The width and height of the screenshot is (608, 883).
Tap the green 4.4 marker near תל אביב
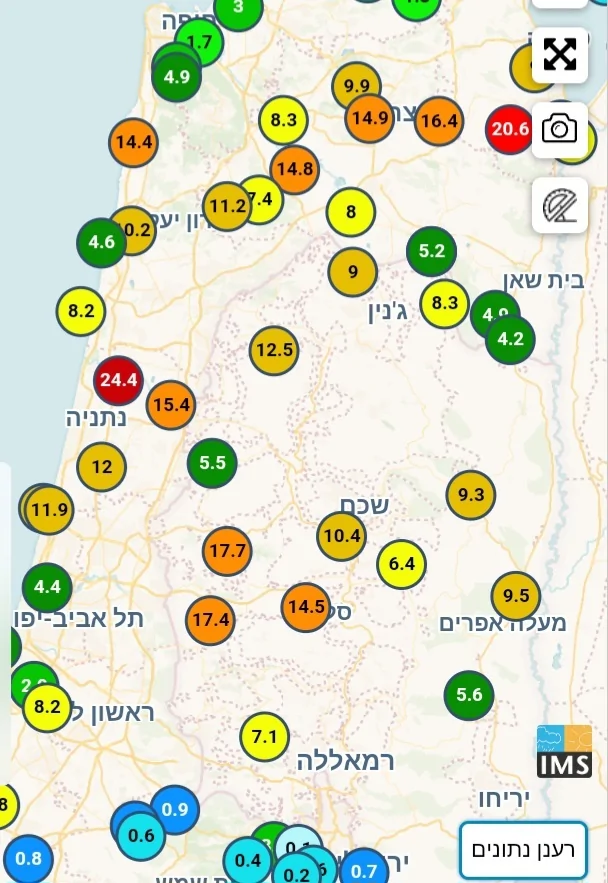(47, 587)
